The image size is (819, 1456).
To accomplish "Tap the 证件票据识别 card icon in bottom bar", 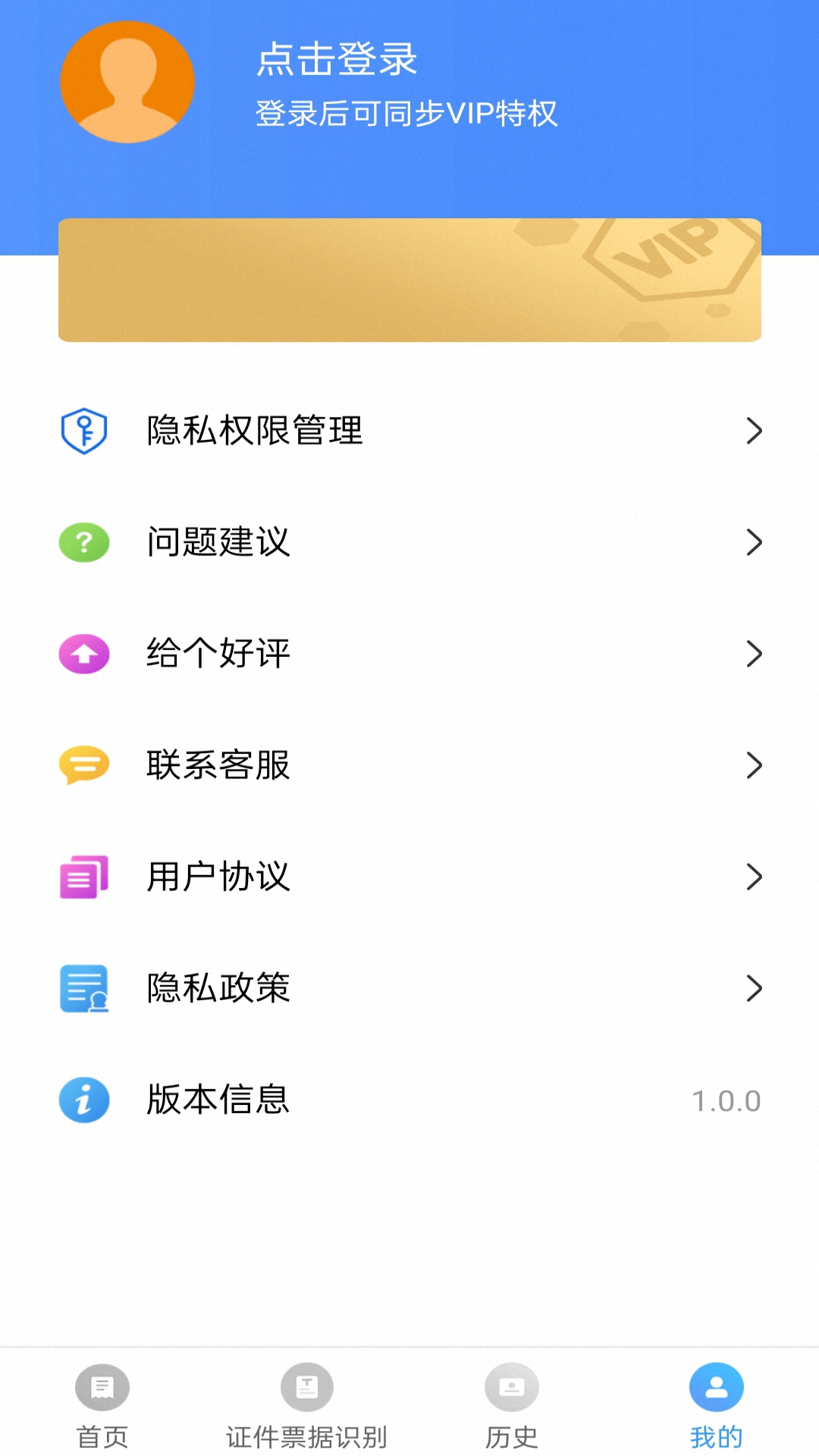I will [306, 1386].
